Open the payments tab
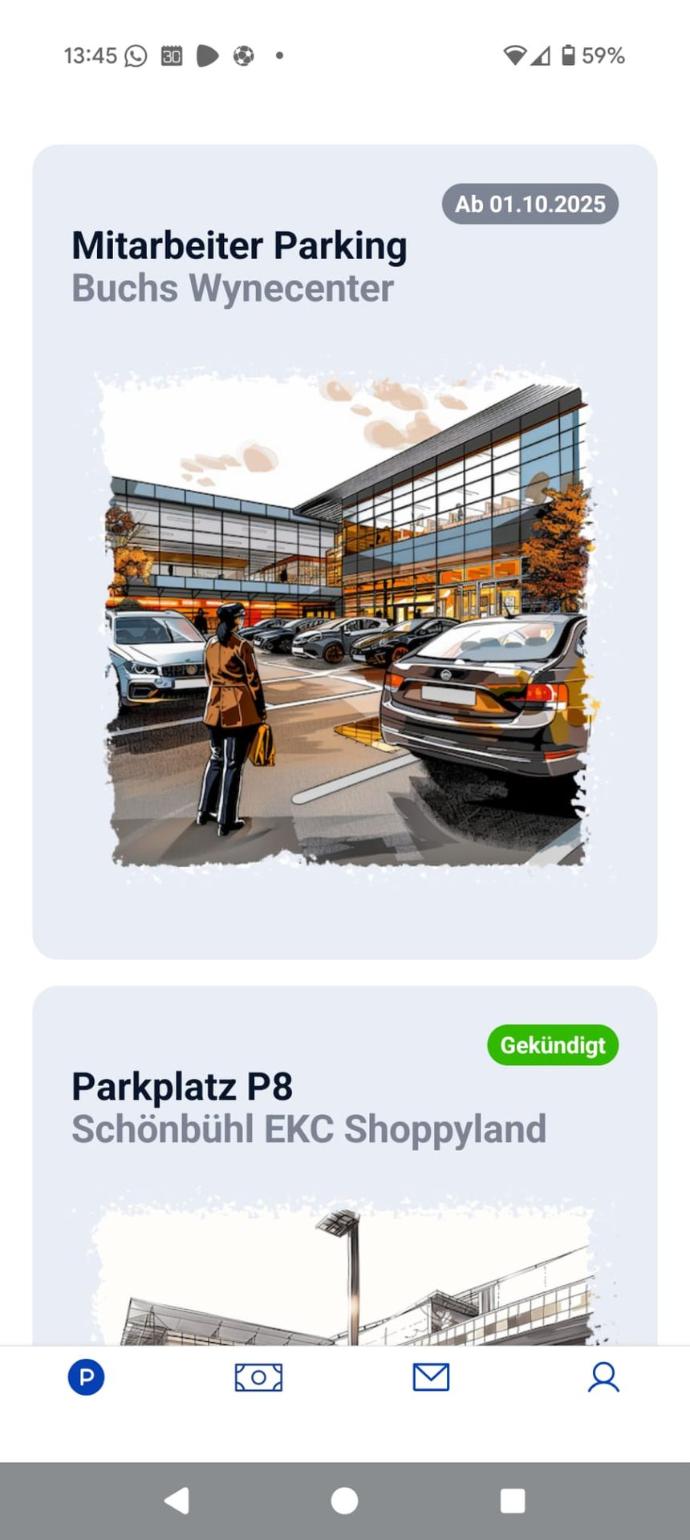 point(258,1378)
